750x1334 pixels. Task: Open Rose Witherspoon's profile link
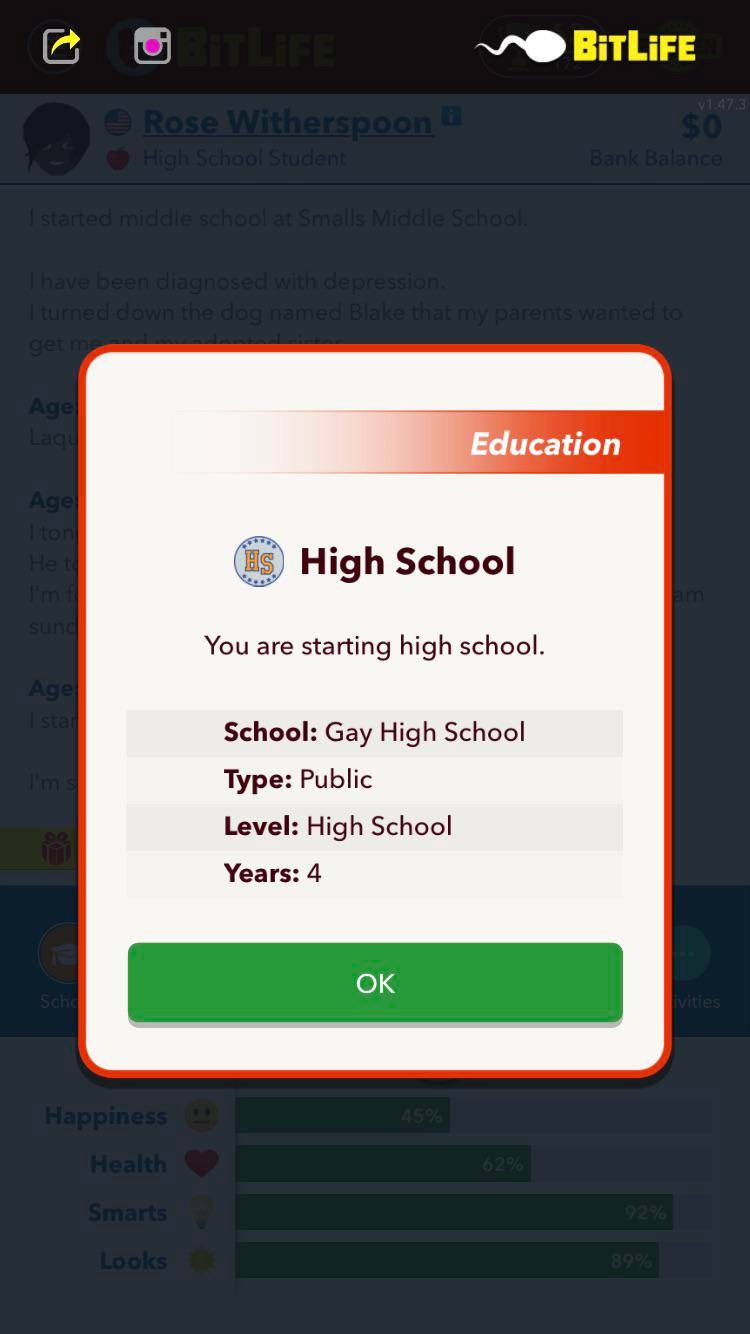[287, 121]
